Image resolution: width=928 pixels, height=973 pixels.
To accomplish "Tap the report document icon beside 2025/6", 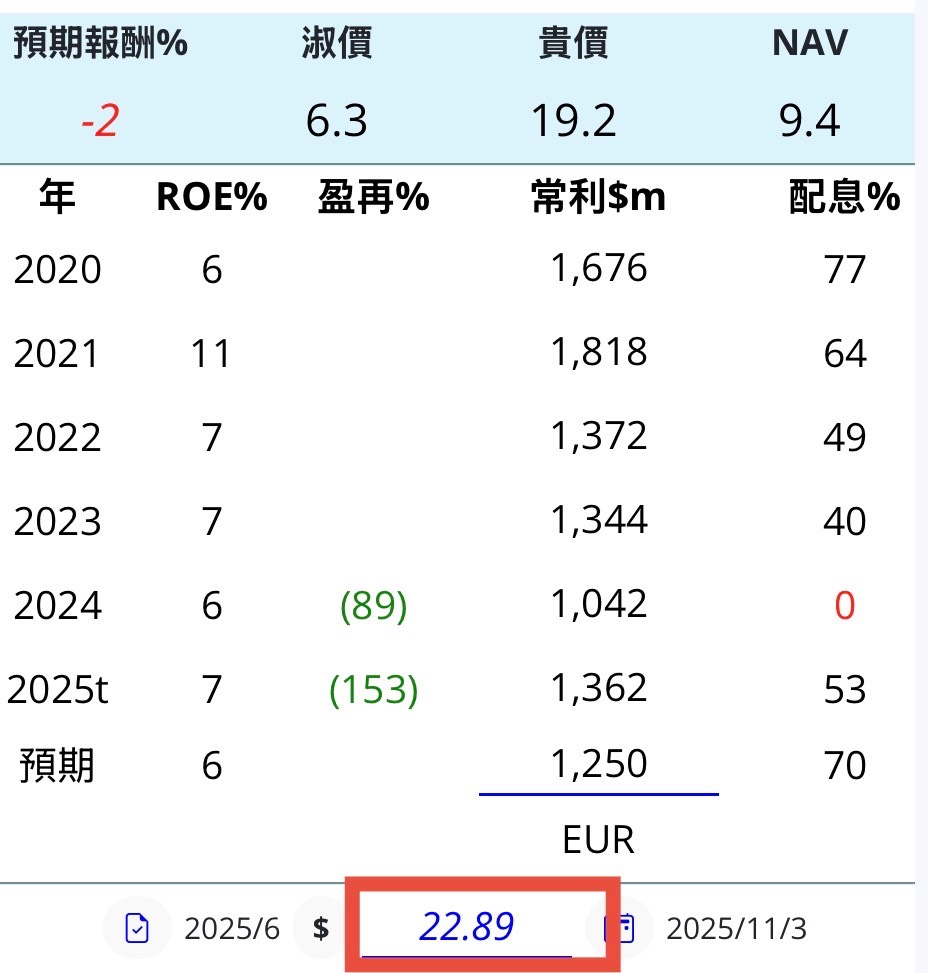I will tap(137, 929).
